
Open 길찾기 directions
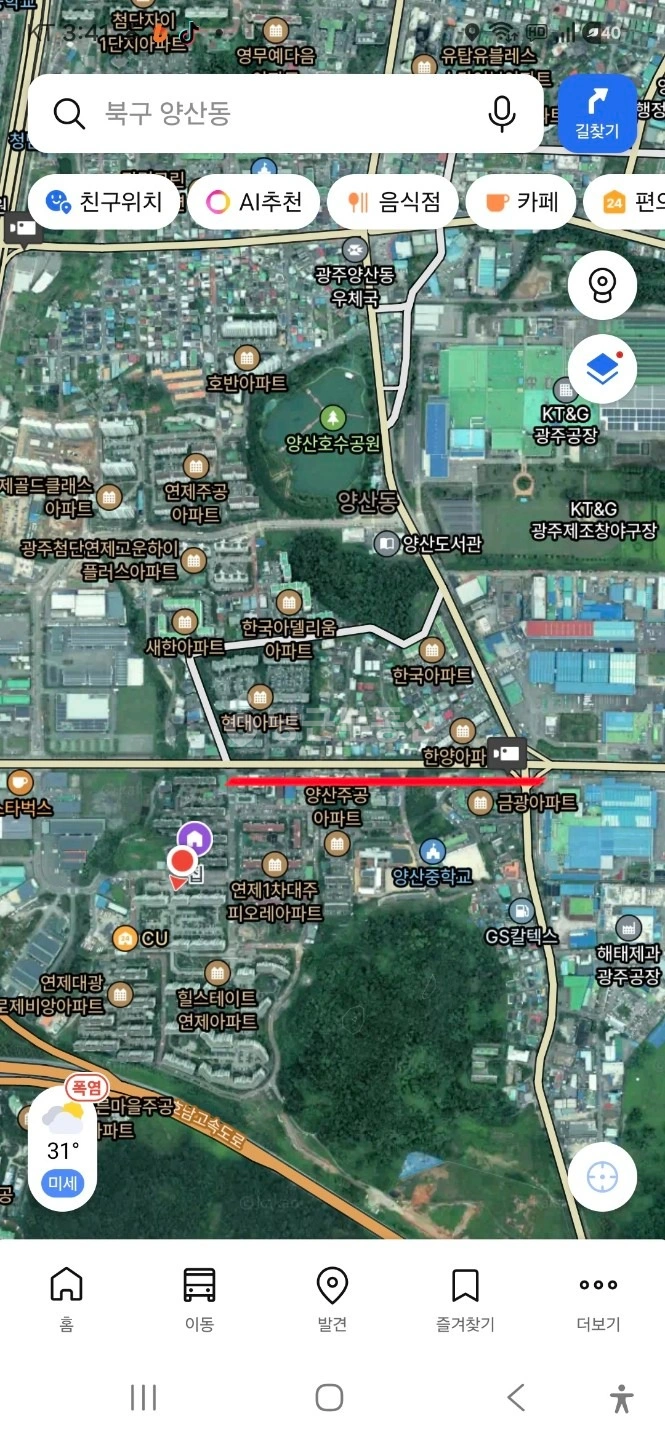pos(597,113)
